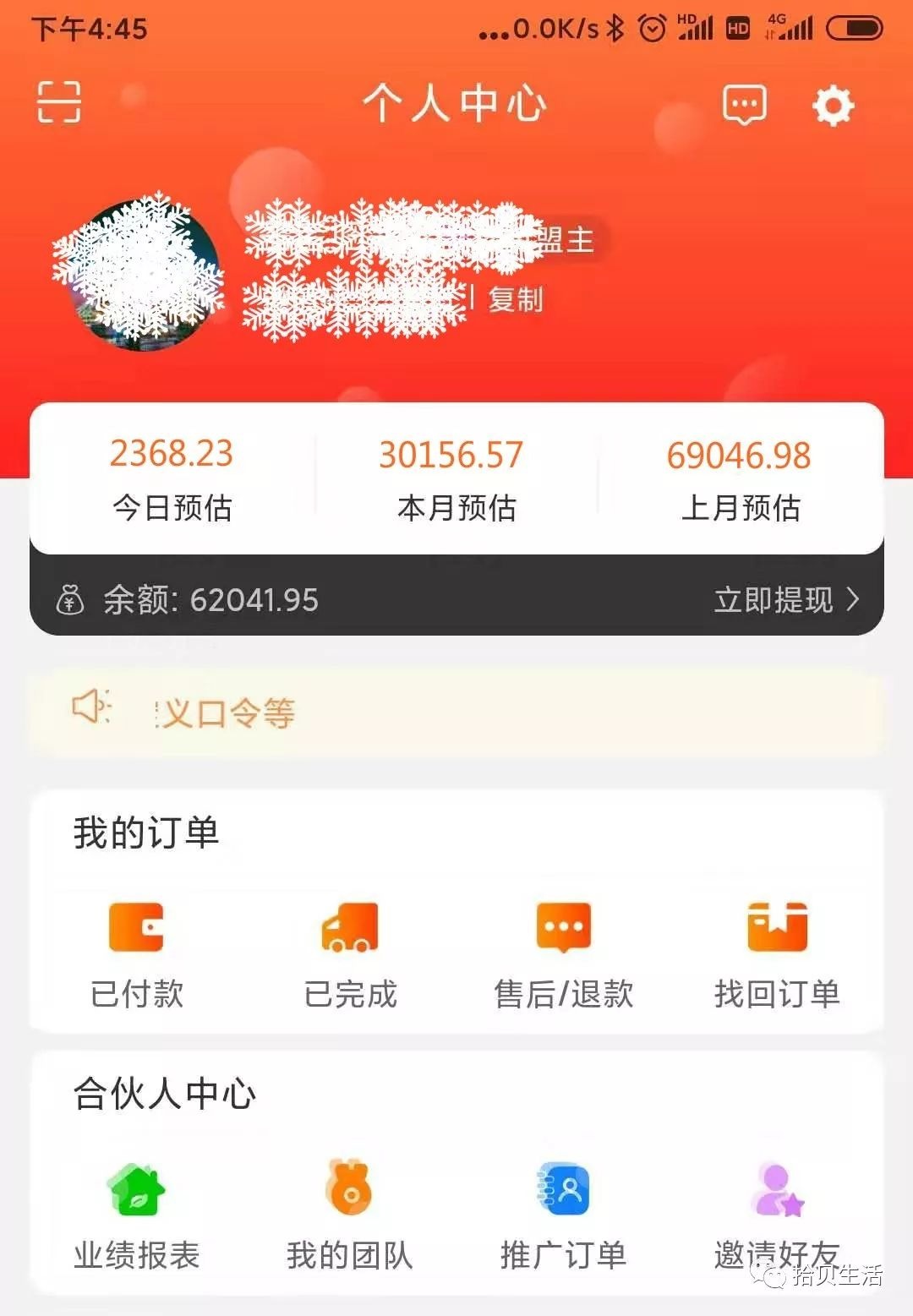
Task: Click the announcement speaker icon
Action: tap(91, 708)
